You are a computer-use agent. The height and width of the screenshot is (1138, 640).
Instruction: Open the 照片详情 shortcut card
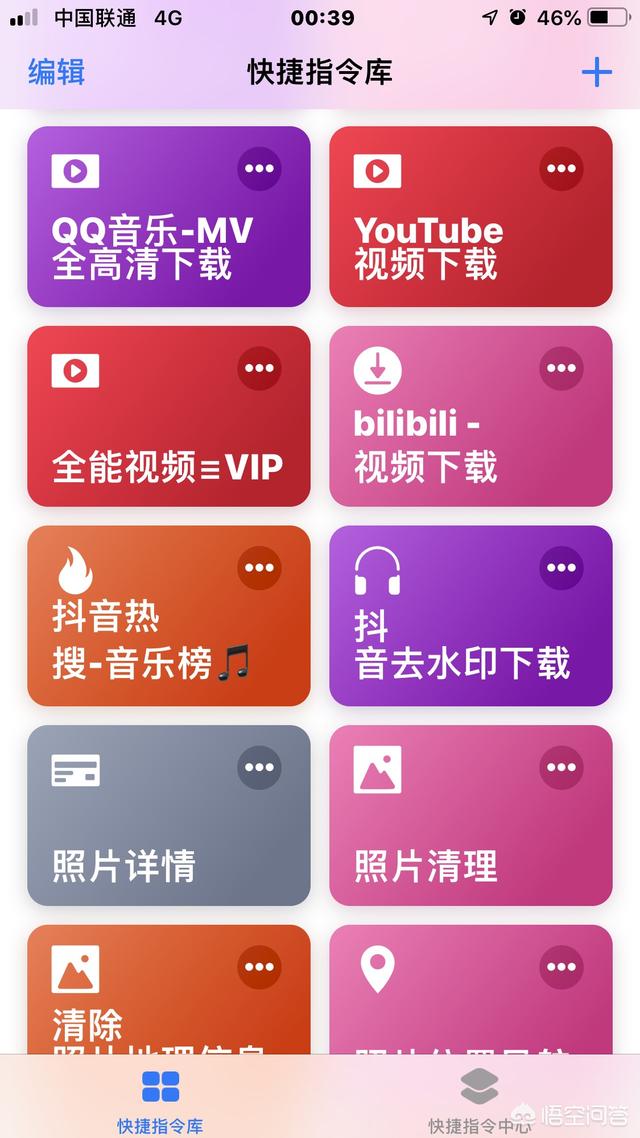(x=169, y=815)
